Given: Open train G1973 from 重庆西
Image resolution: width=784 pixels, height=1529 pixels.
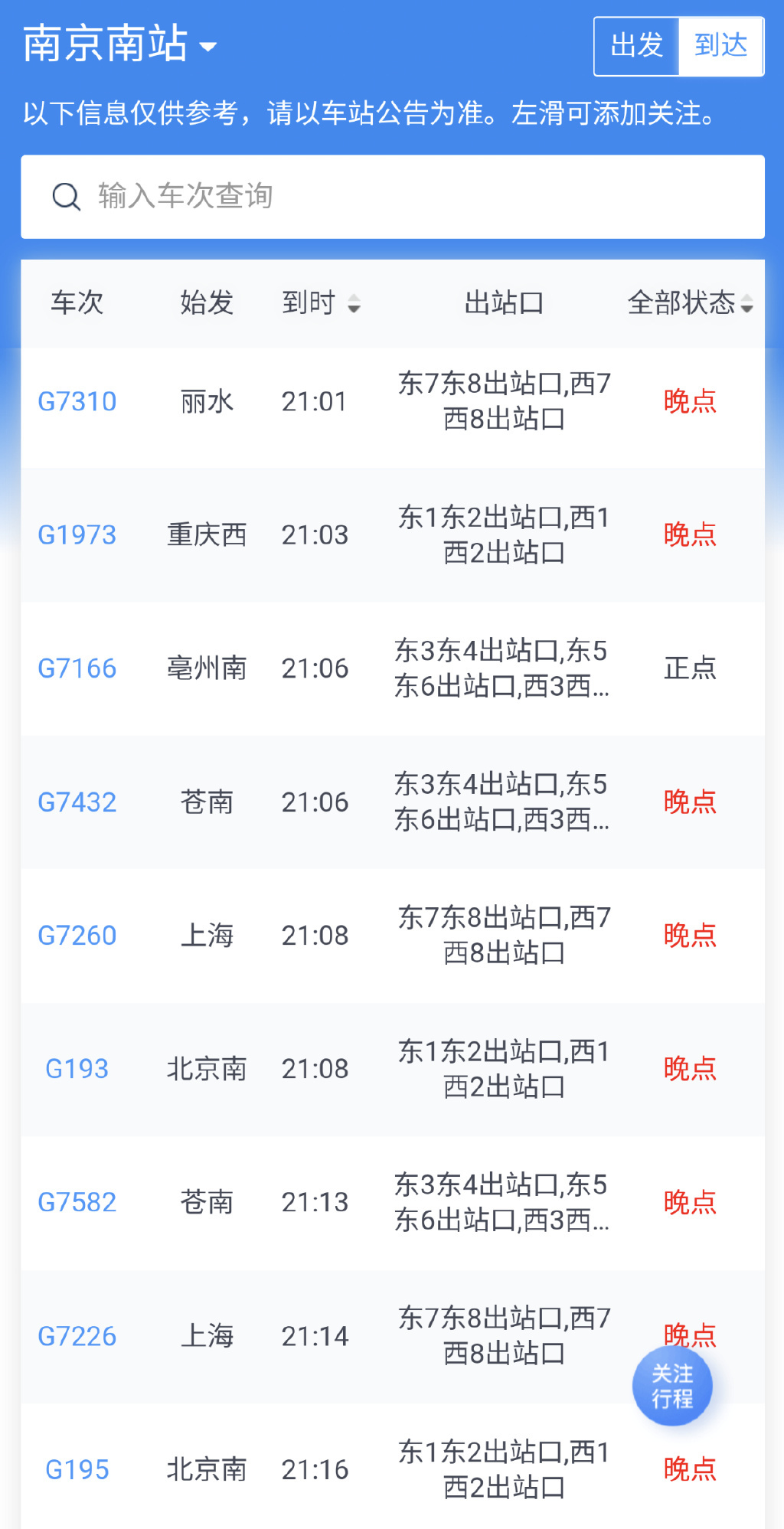Looking at the screenshot, I should (77, 534).
